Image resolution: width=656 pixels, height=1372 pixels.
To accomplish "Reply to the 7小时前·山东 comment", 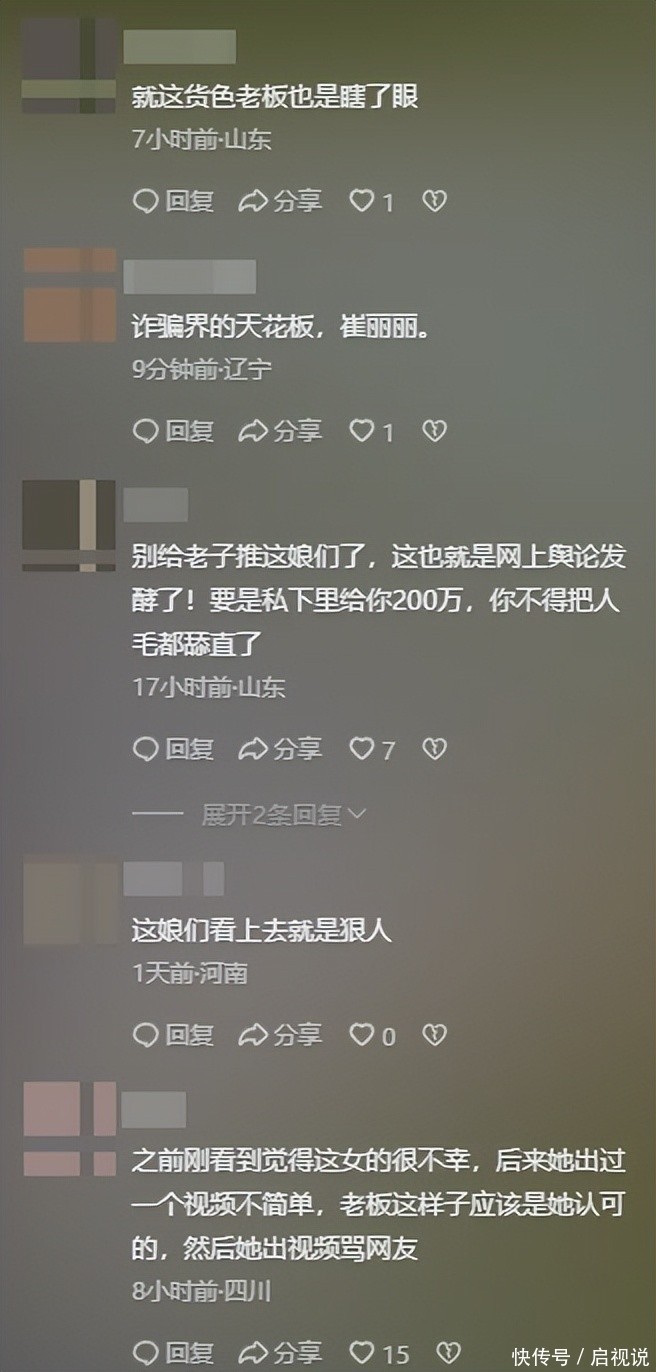I will coord(174,202).
